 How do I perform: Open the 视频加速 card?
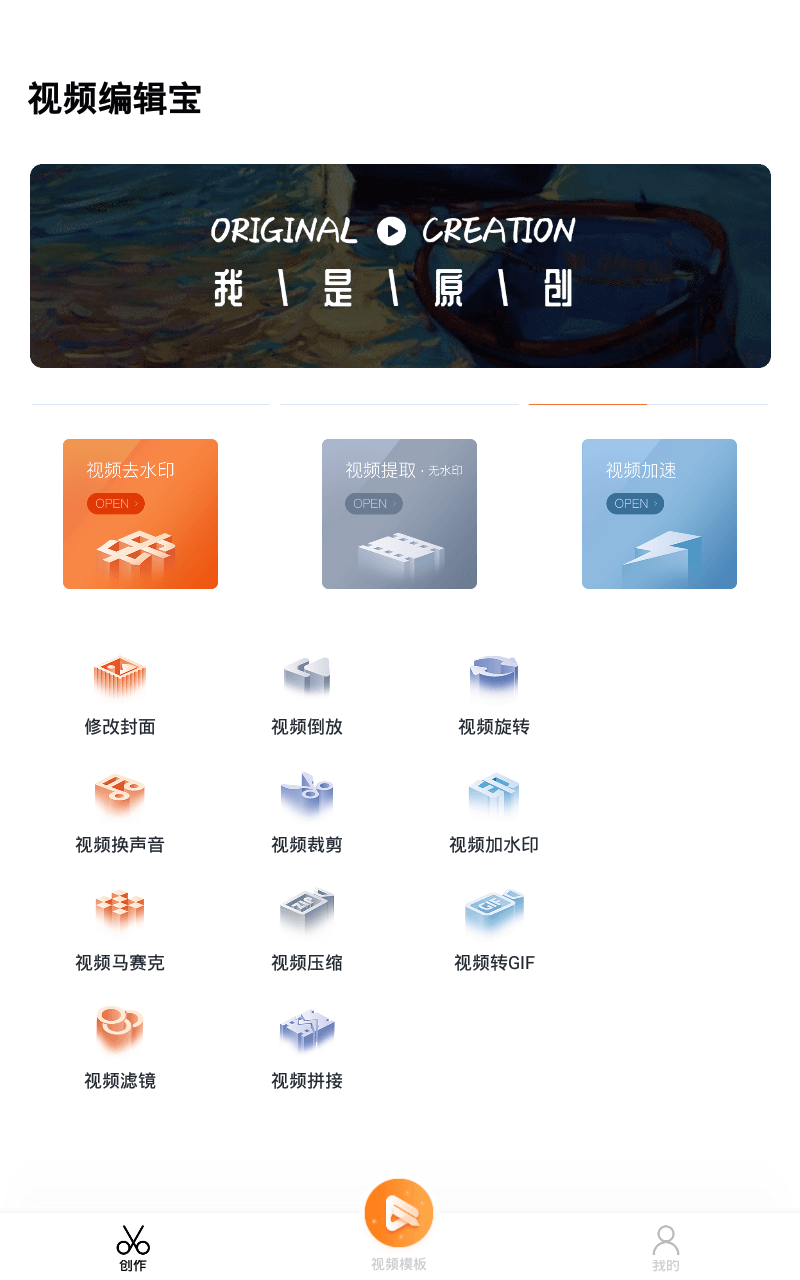pyautogui.click(x=659, y=514)
